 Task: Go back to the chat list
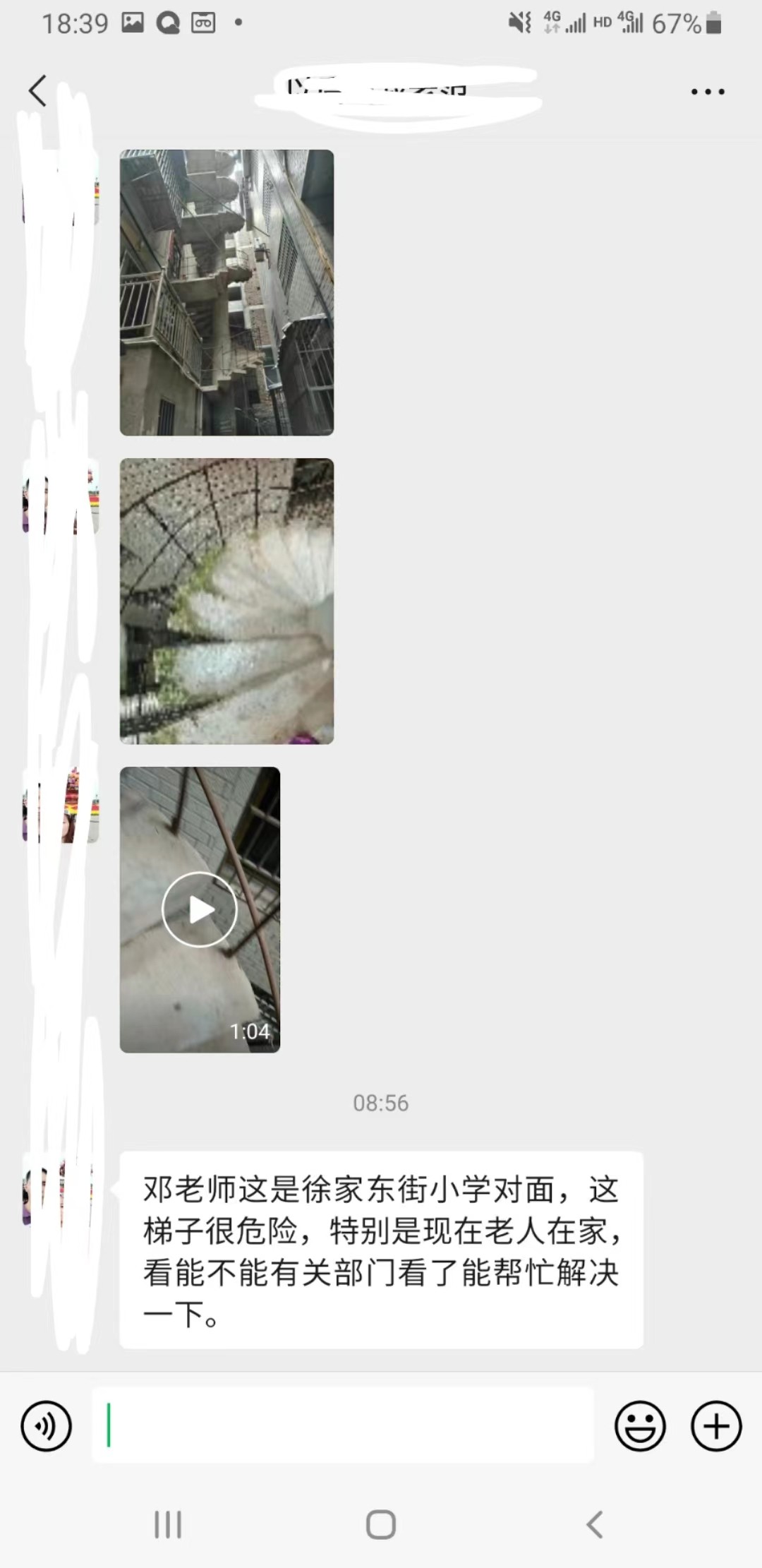point(38,91)
